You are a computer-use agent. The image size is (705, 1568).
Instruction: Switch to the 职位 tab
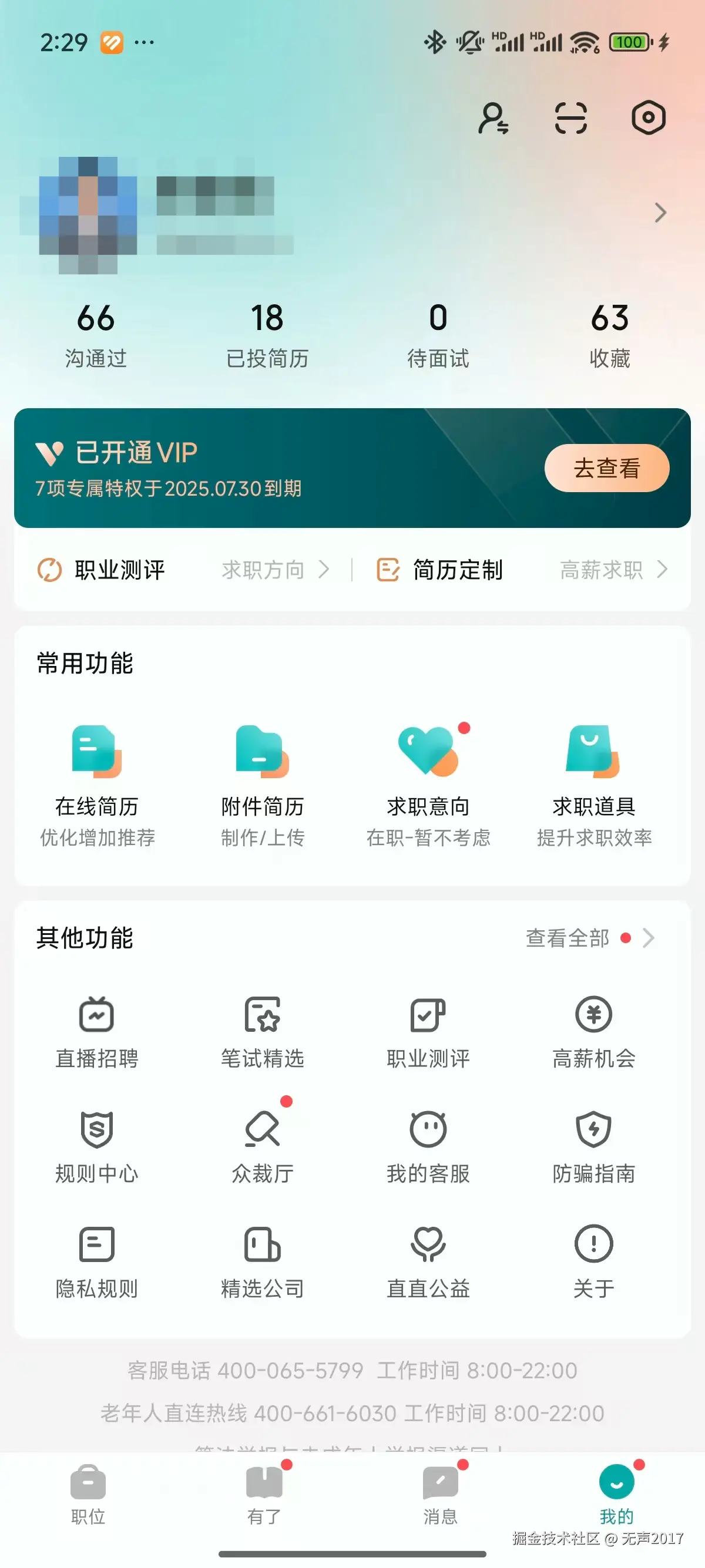click(x=88, y=1495)
